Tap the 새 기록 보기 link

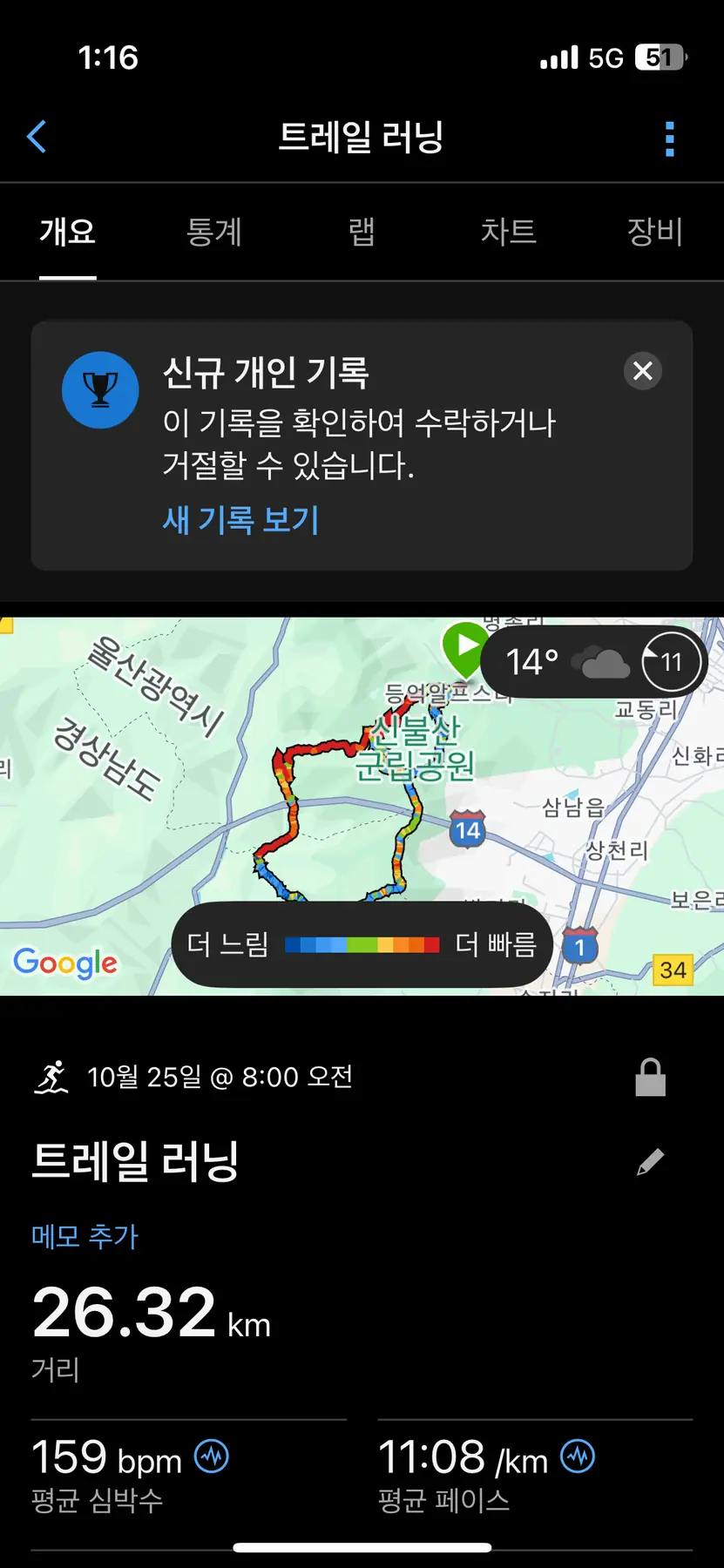pyautogui.click(x=241, y=520)
